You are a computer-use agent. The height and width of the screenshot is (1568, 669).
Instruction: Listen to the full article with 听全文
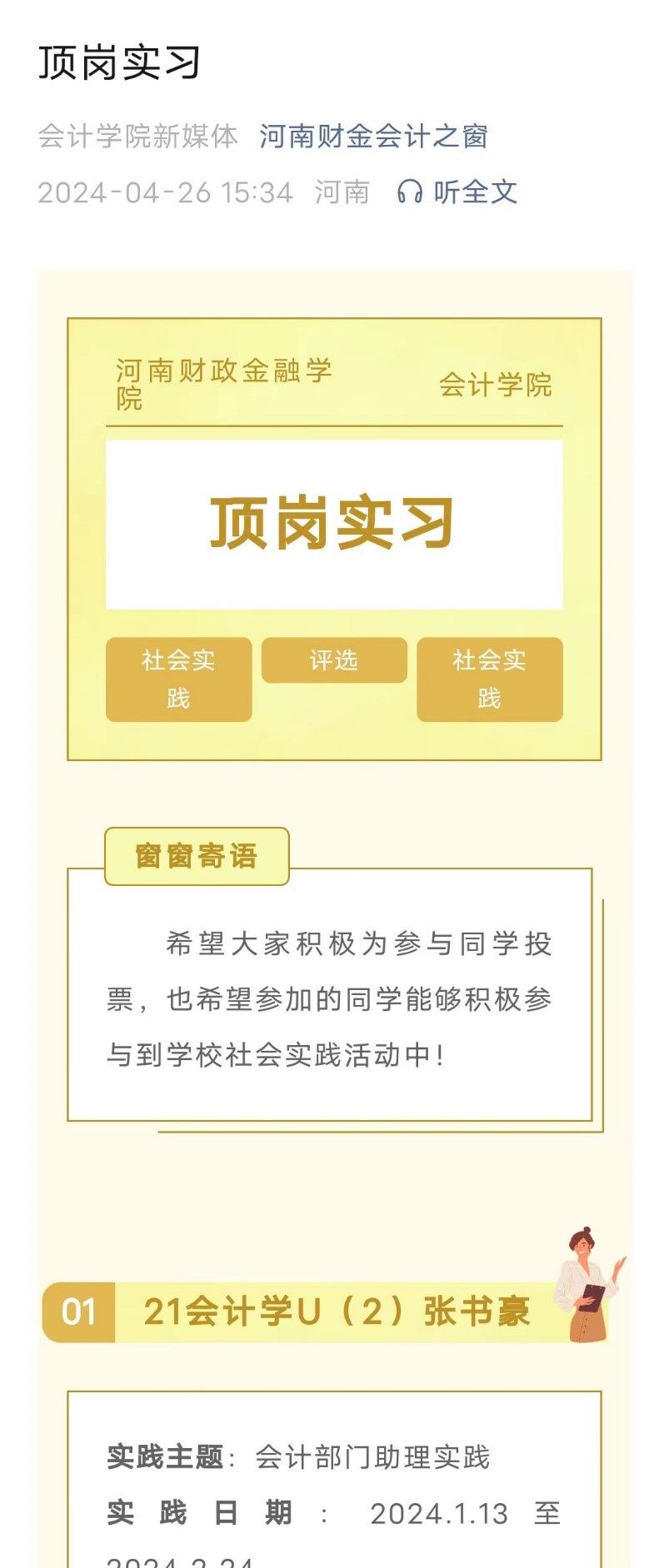(457, 192)
